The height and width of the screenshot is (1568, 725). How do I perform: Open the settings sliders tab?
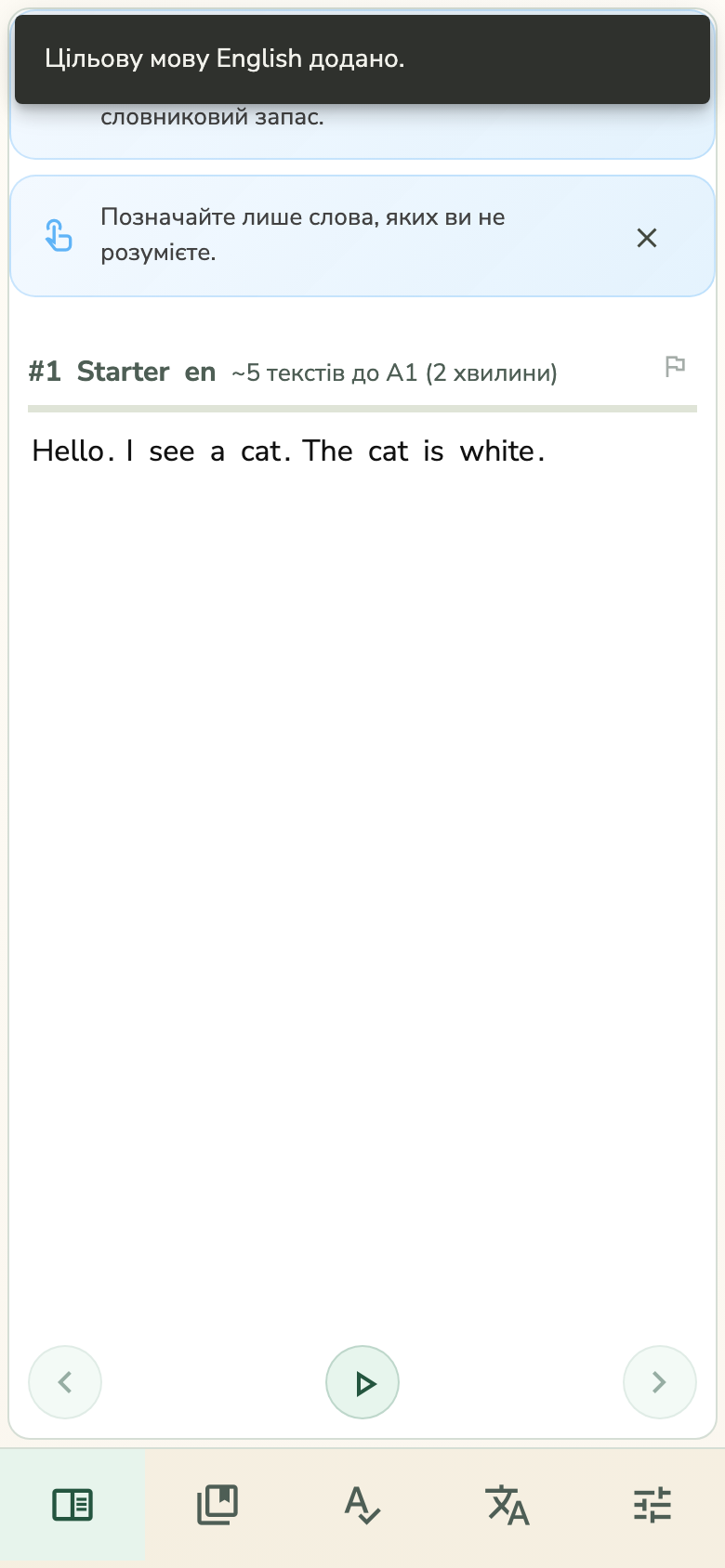(x=652, y=1505)
